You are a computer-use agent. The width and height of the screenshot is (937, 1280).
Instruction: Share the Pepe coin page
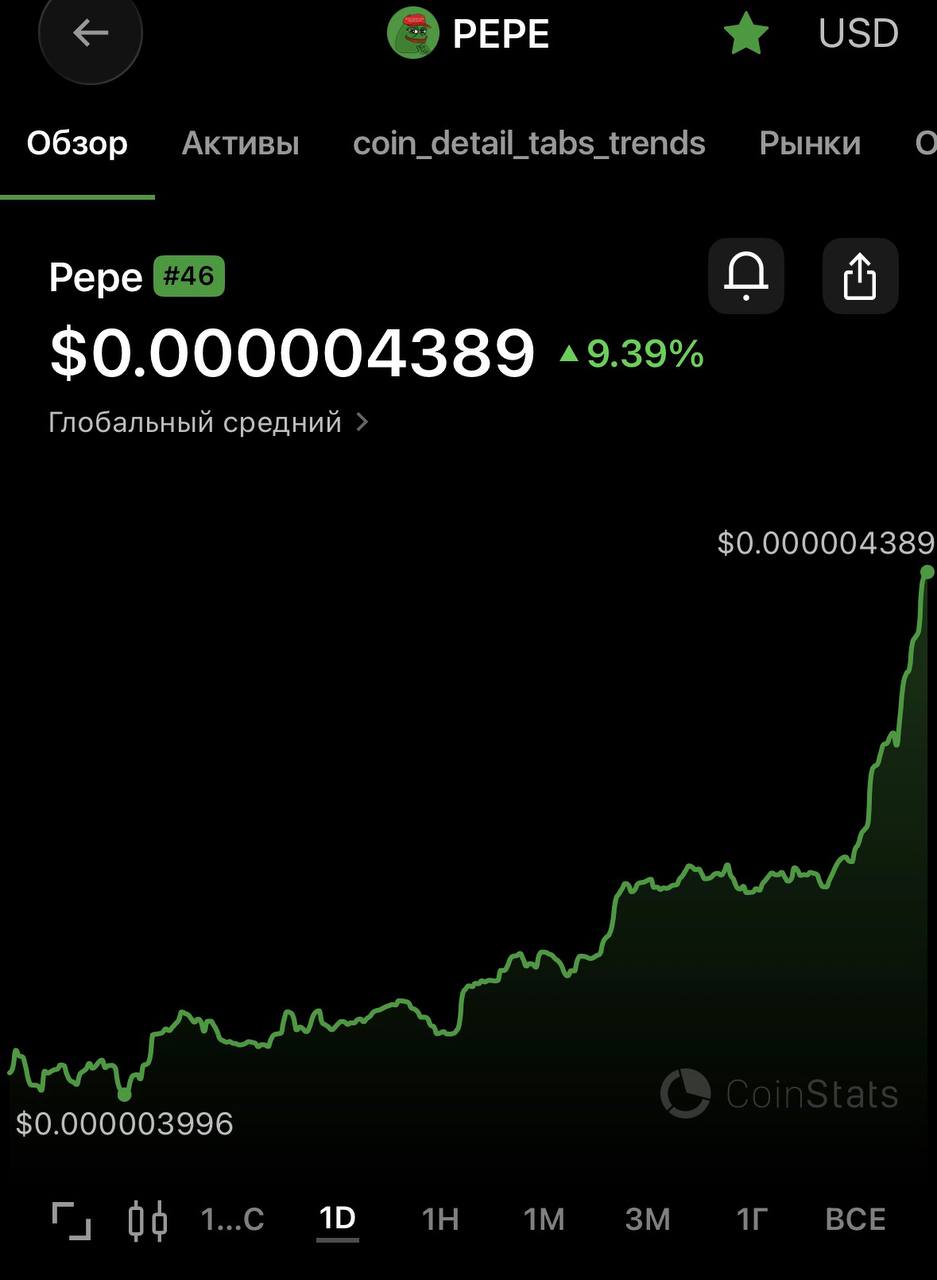click(860, 275)
